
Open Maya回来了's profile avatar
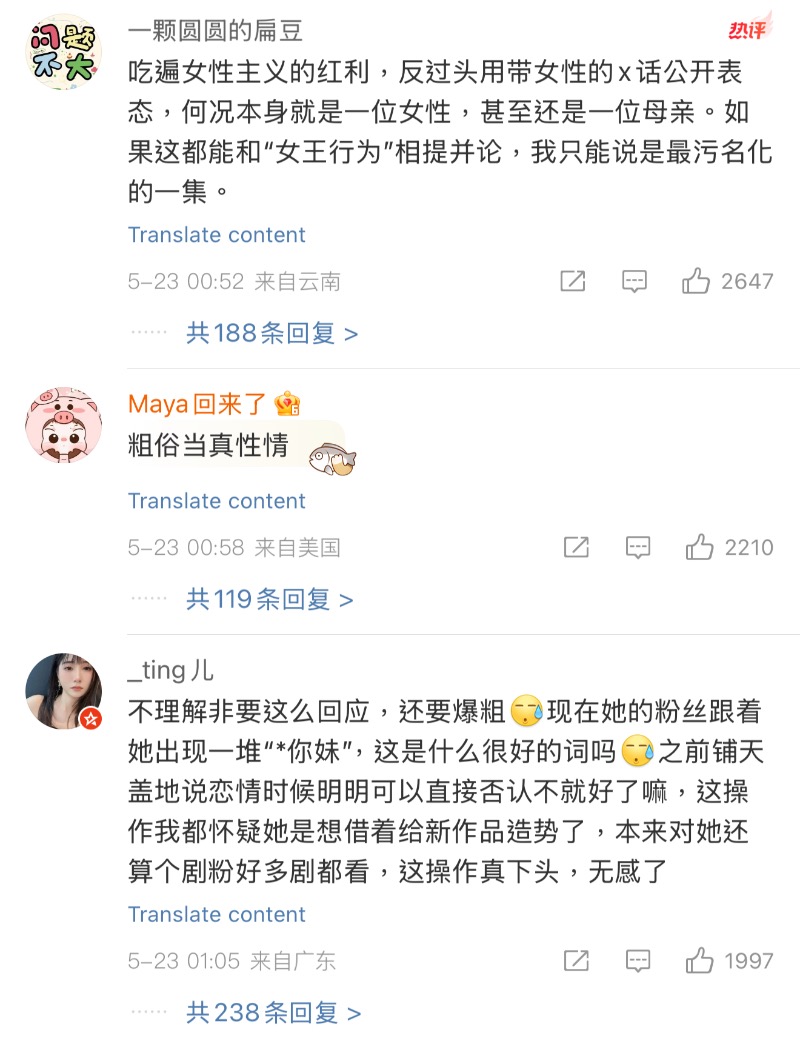[x=63, y=425]
